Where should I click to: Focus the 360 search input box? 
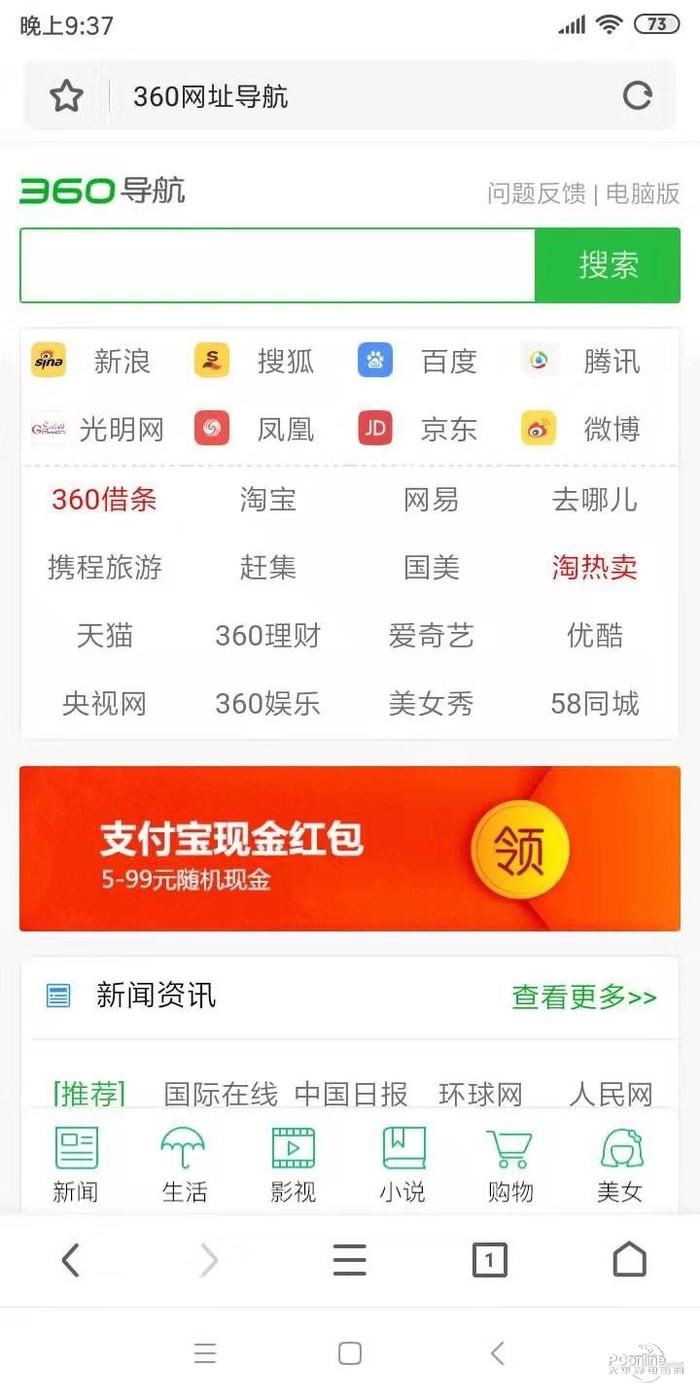point(278,265)
